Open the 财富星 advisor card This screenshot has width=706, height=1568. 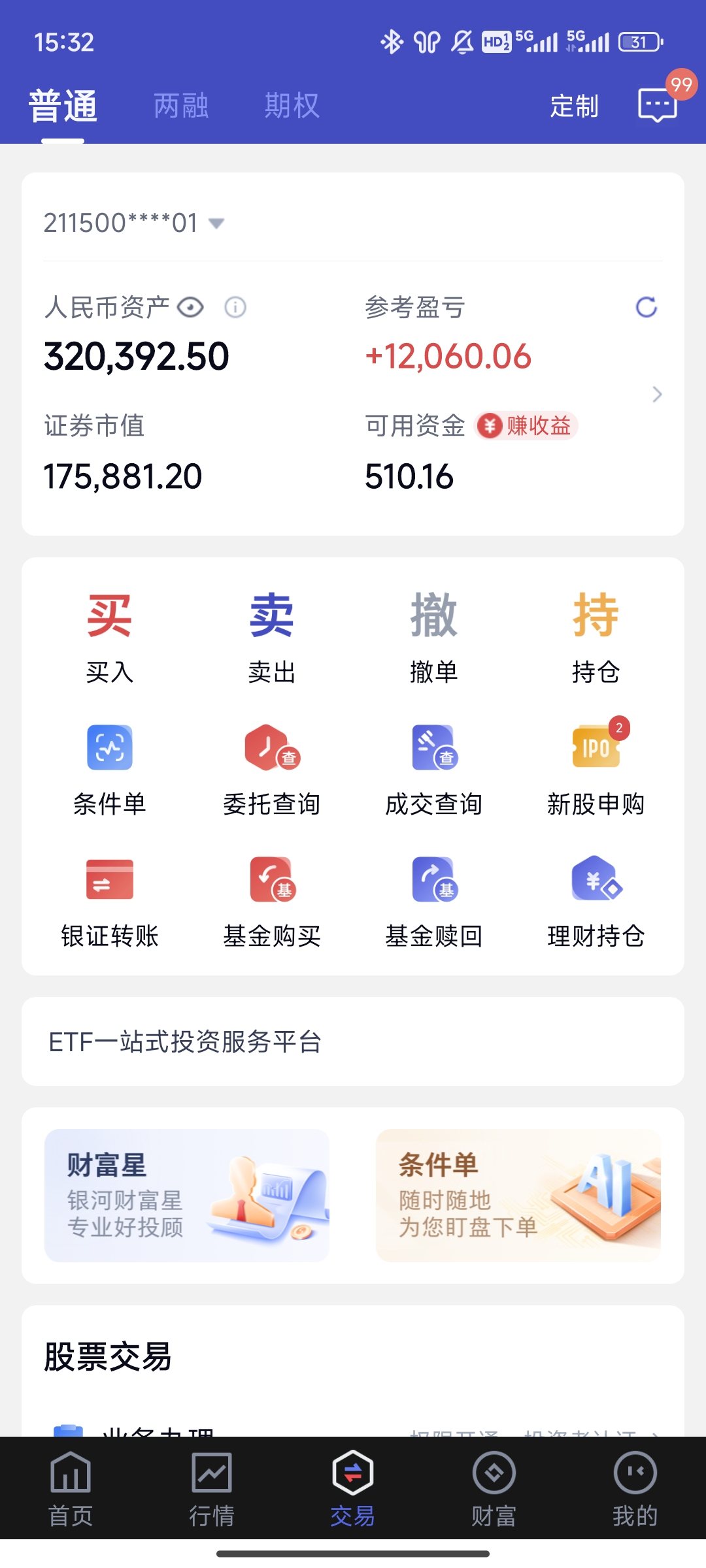[187, 1196]
